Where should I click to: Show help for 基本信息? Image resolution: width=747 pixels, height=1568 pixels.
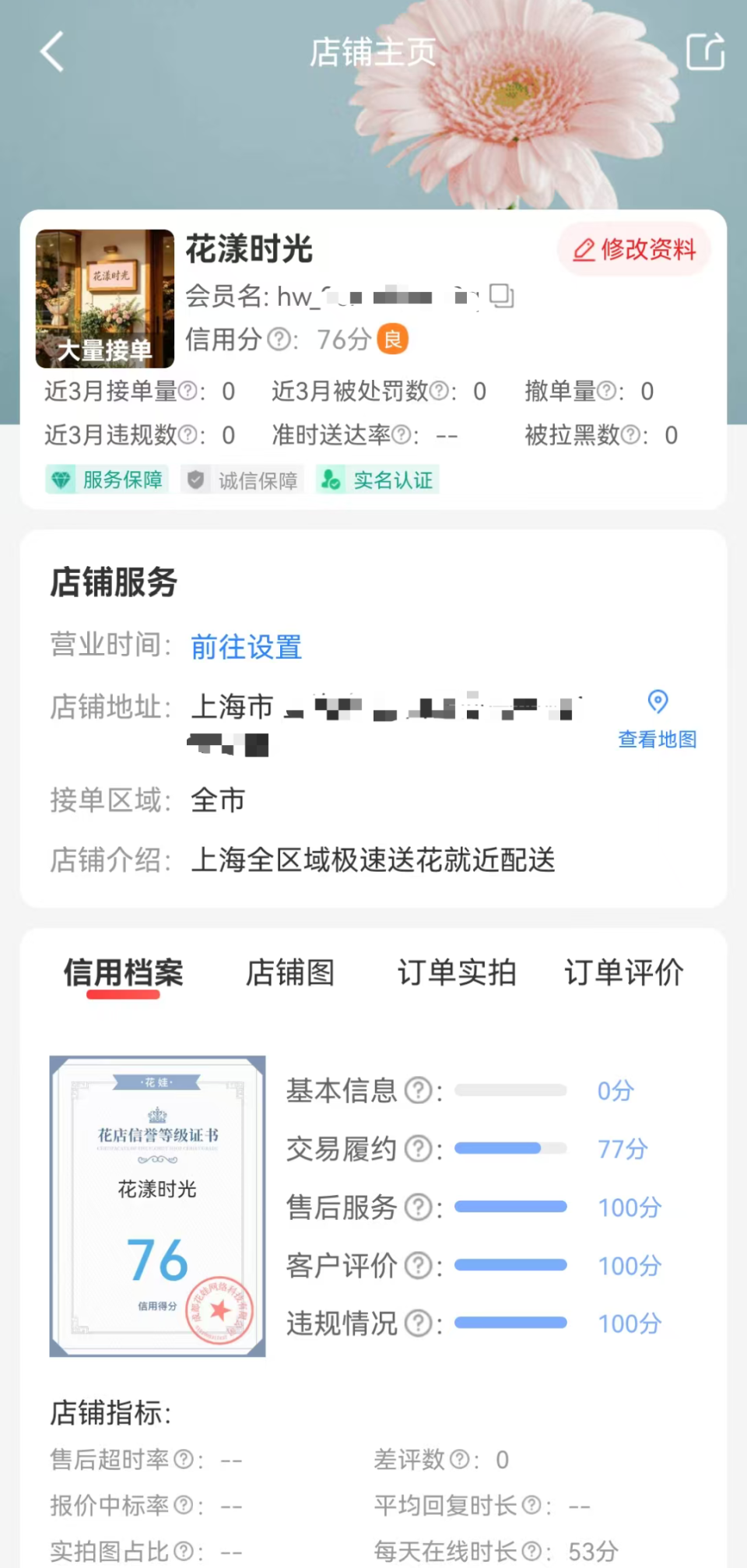(419, 1091)
